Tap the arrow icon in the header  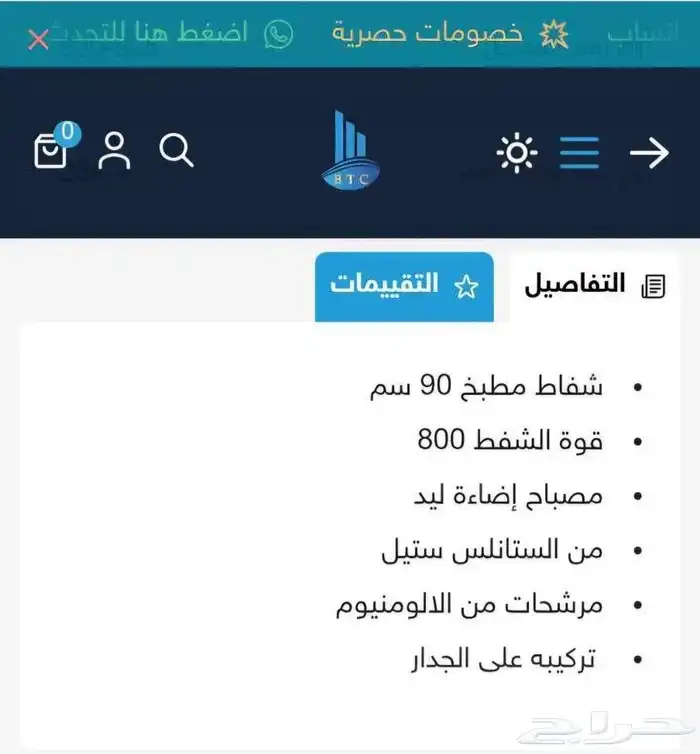649,153
